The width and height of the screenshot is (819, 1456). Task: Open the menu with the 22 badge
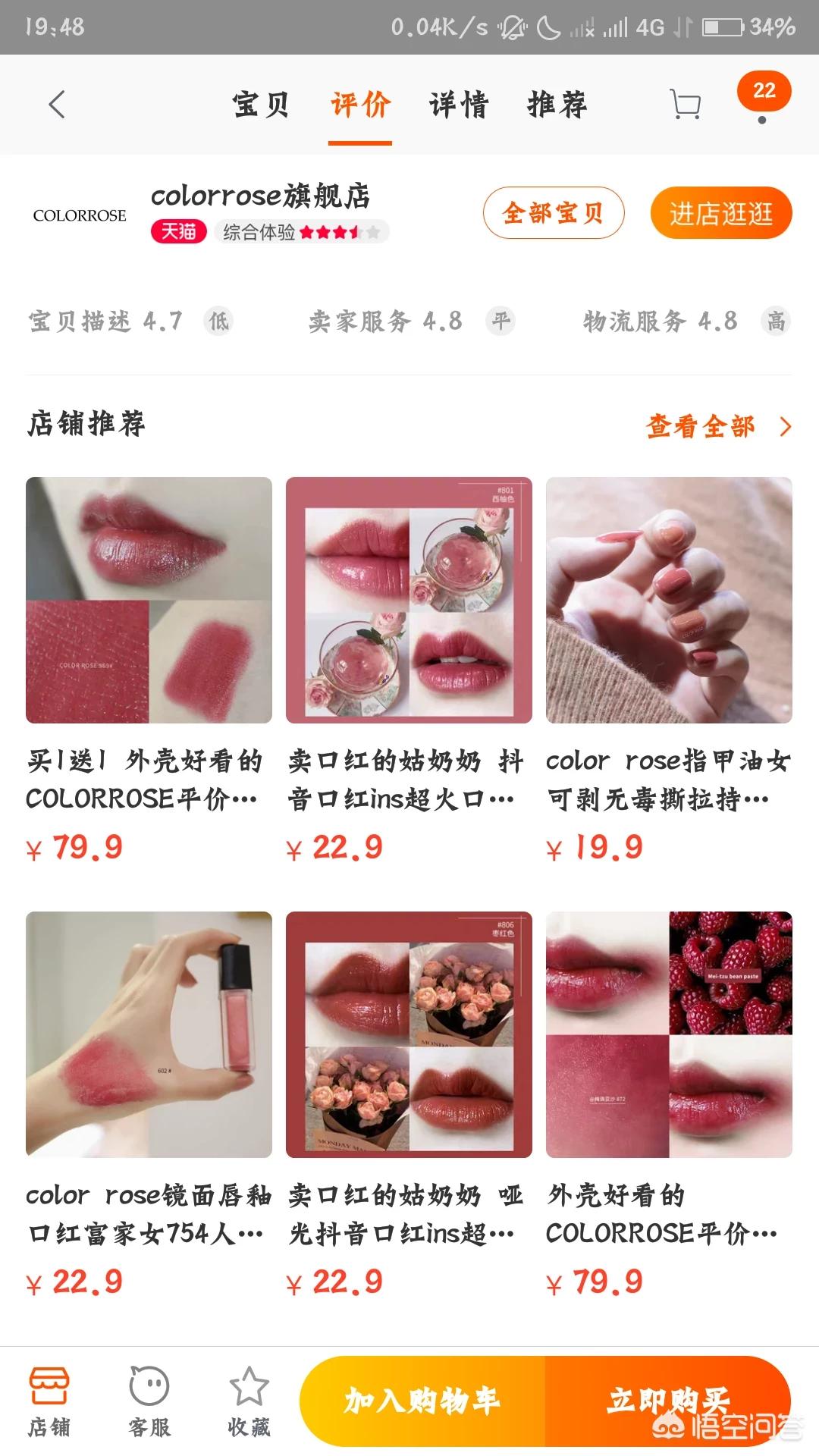tap(763, 96)
